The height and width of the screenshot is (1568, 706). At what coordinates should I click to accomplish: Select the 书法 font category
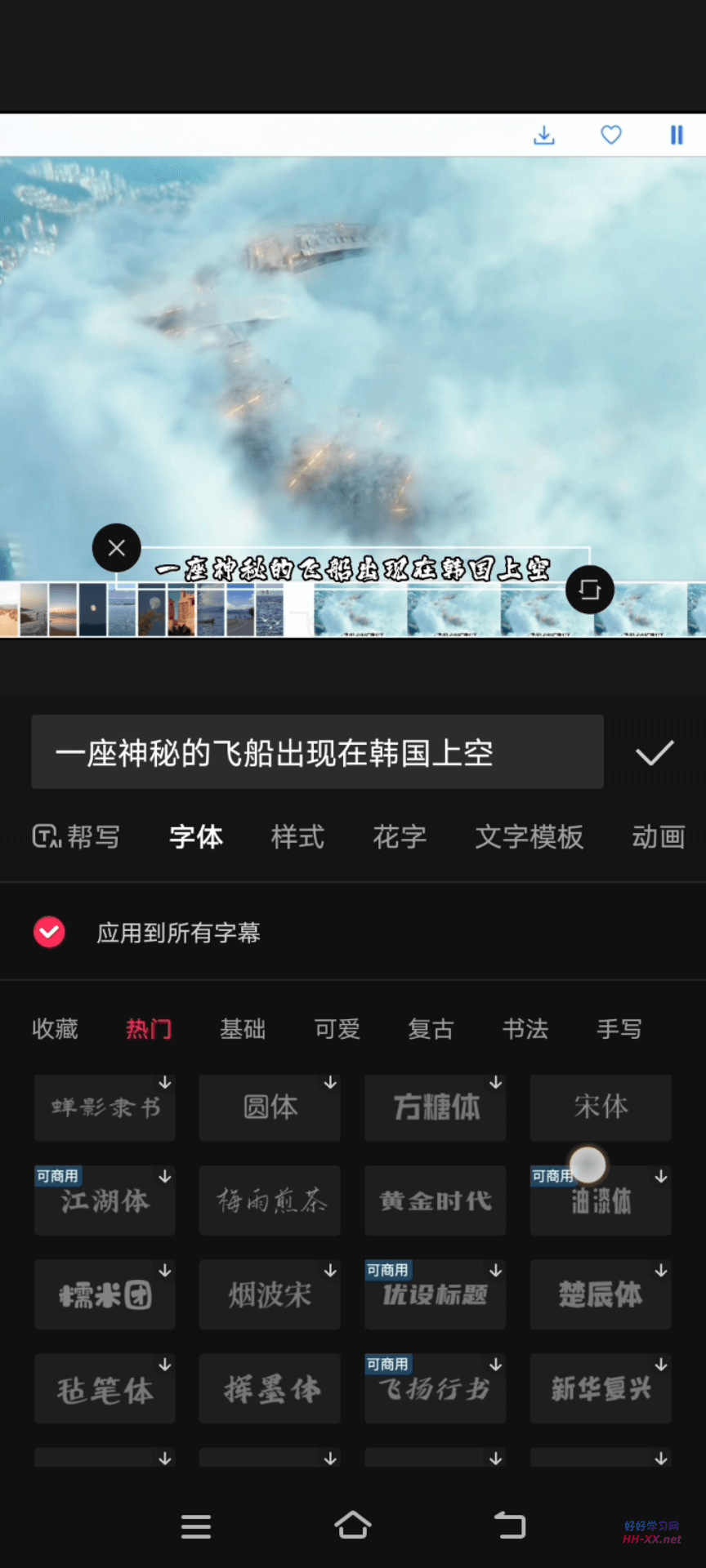(x=525, y=1029)
